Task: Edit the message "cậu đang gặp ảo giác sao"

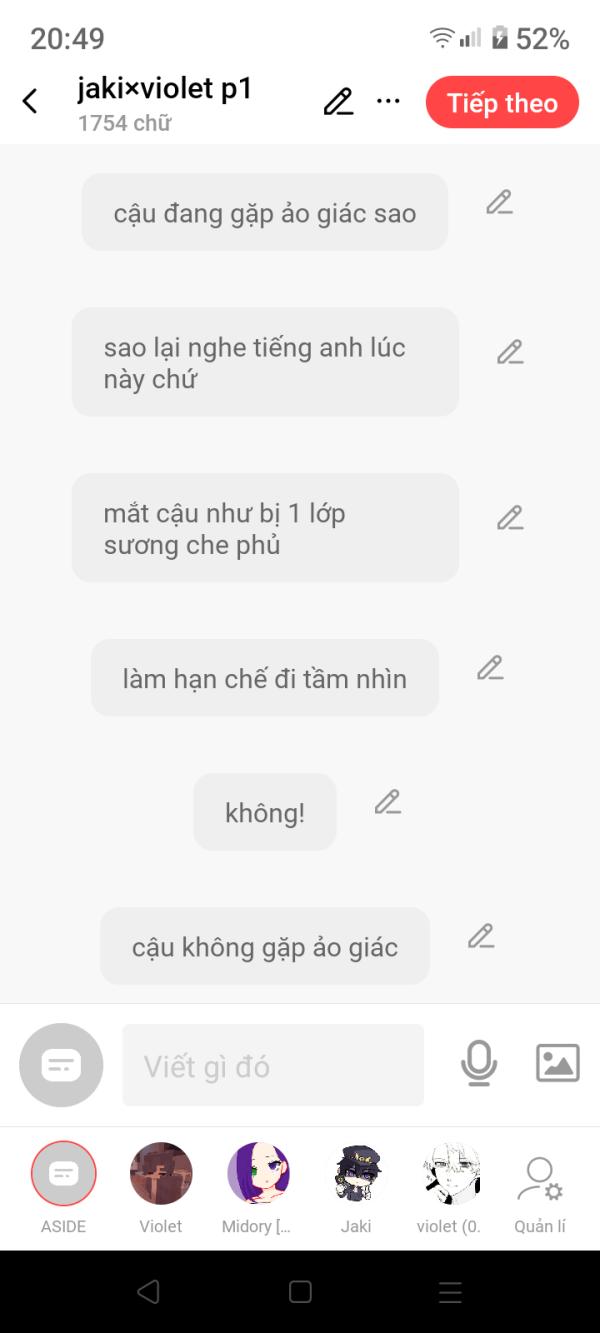Action: tap(499, 202)
